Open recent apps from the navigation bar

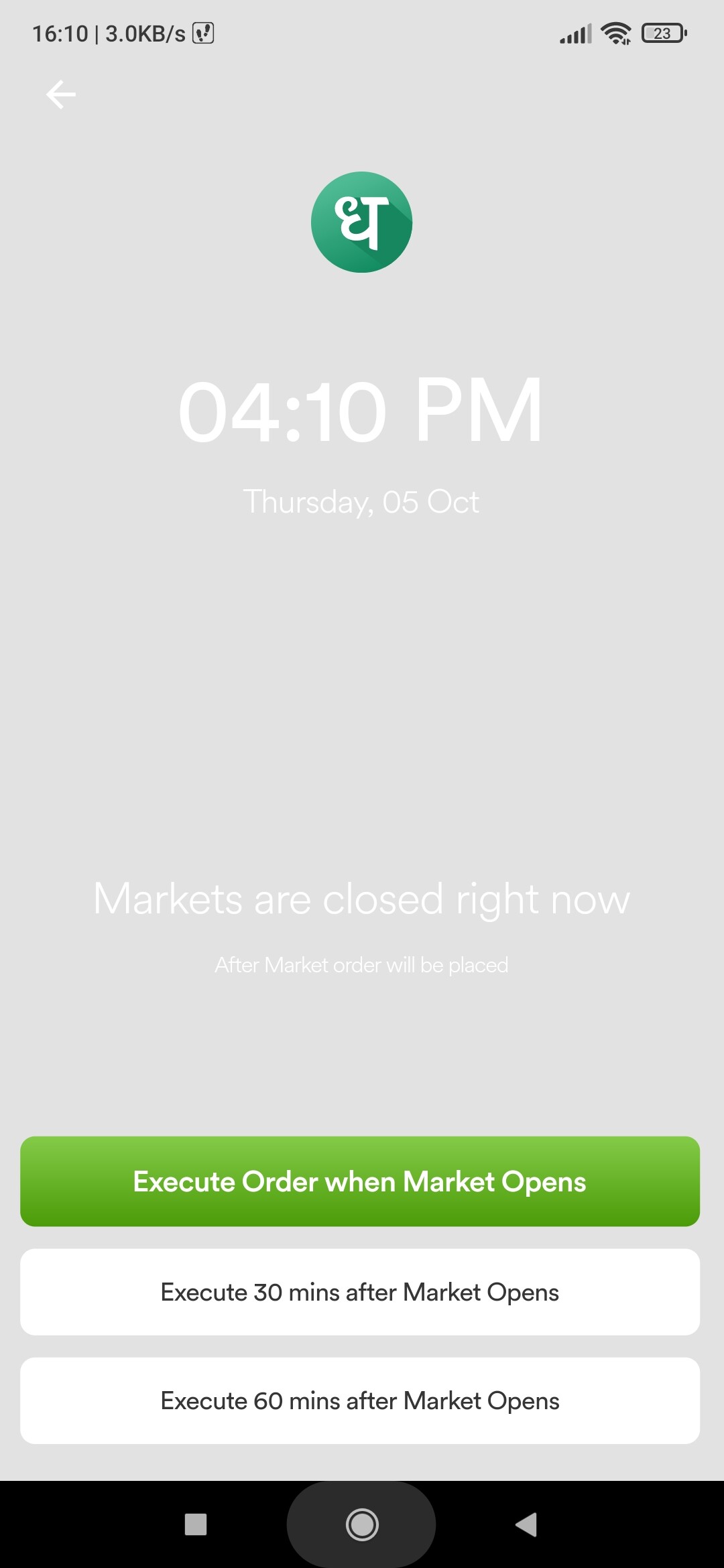[x=196, y=1524]
